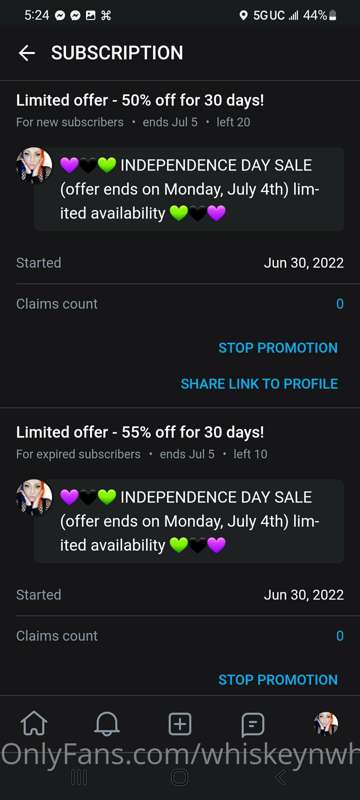Stop the 50% off promotion
The width and height of the screenshot is (360, 800).
[278, 348]
